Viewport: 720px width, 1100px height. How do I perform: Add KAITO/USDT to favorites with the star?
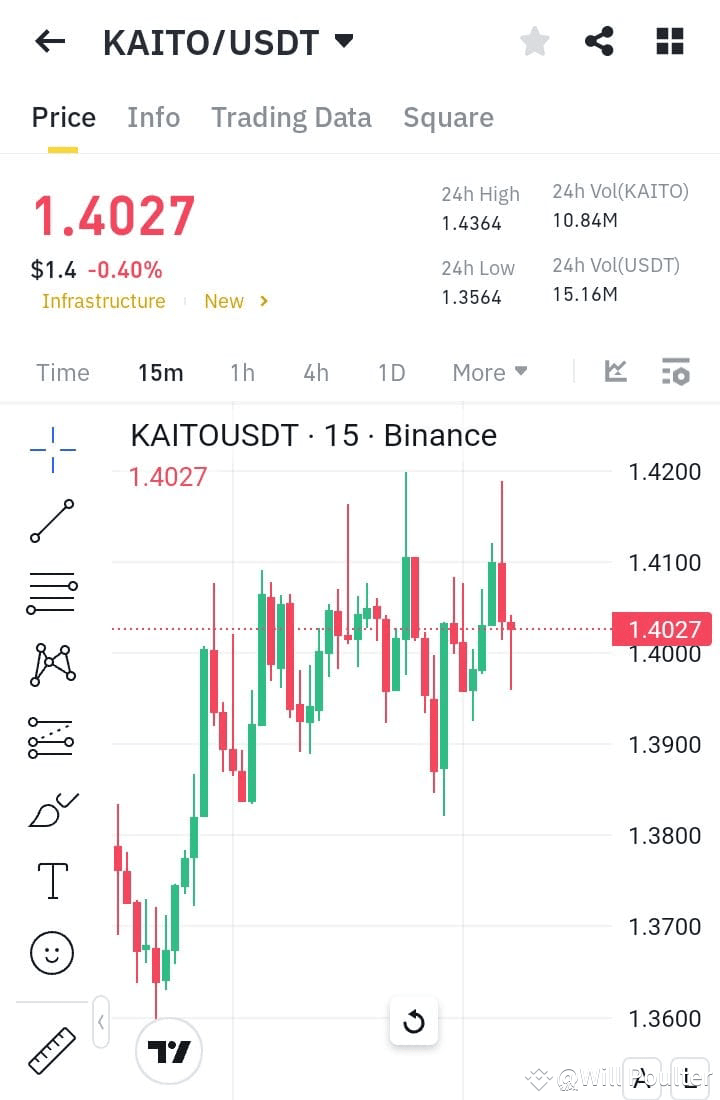point(534,40)
